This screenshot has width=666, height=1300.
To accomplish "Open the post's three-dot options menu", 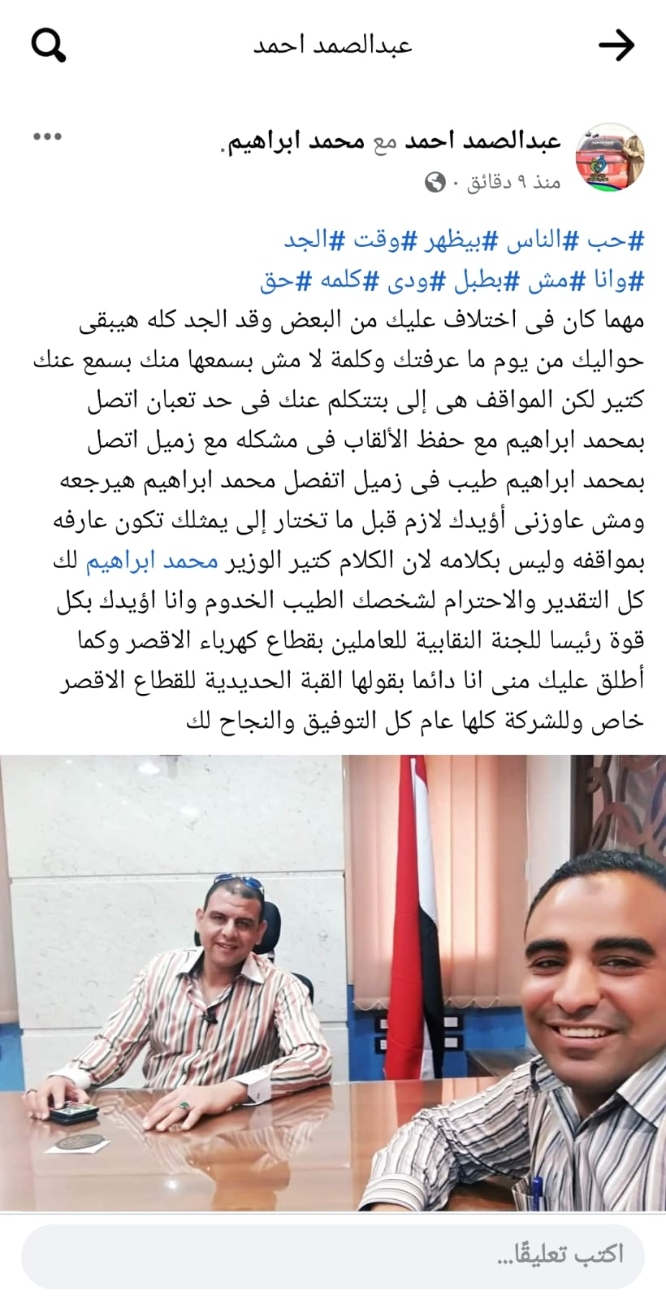I will [48, 136].
